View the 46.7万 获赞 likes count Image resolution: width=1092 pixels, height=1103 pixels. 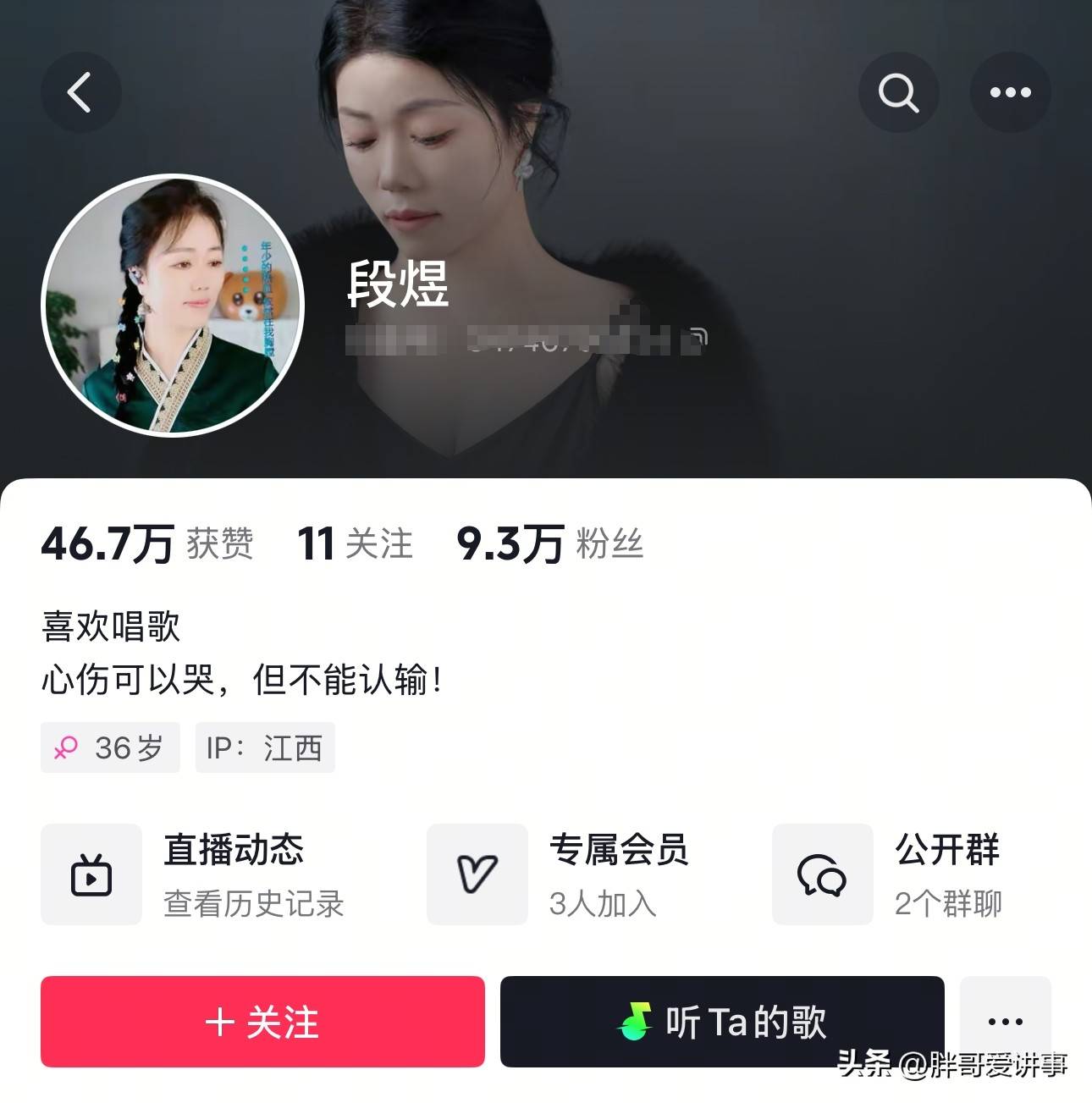point(146,543)
